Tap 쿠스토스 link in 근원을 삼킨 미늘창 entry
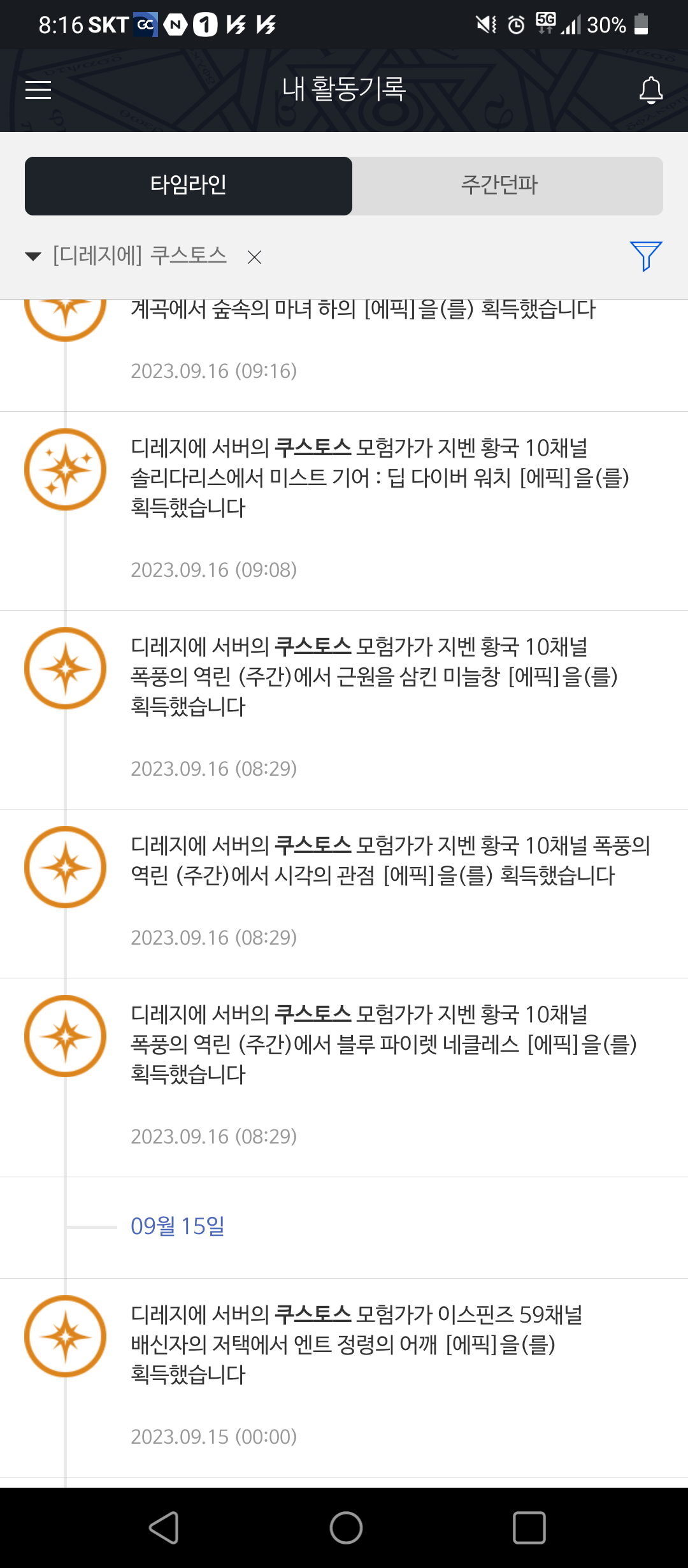The height and width of the screenshot is (1568, 688). (312, 646)
